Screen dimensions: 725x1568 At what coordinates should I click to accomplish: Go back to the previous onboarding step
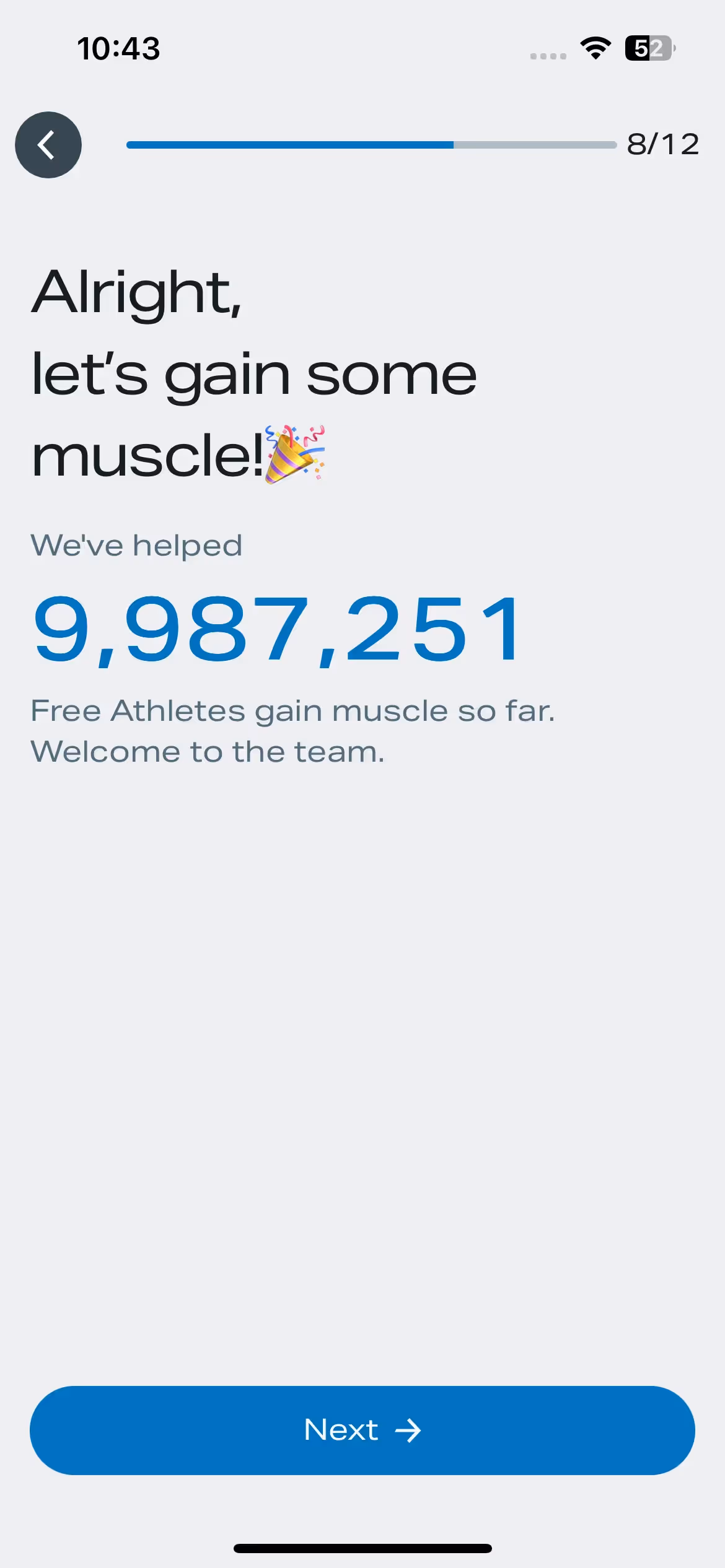(x=48, y=145)
